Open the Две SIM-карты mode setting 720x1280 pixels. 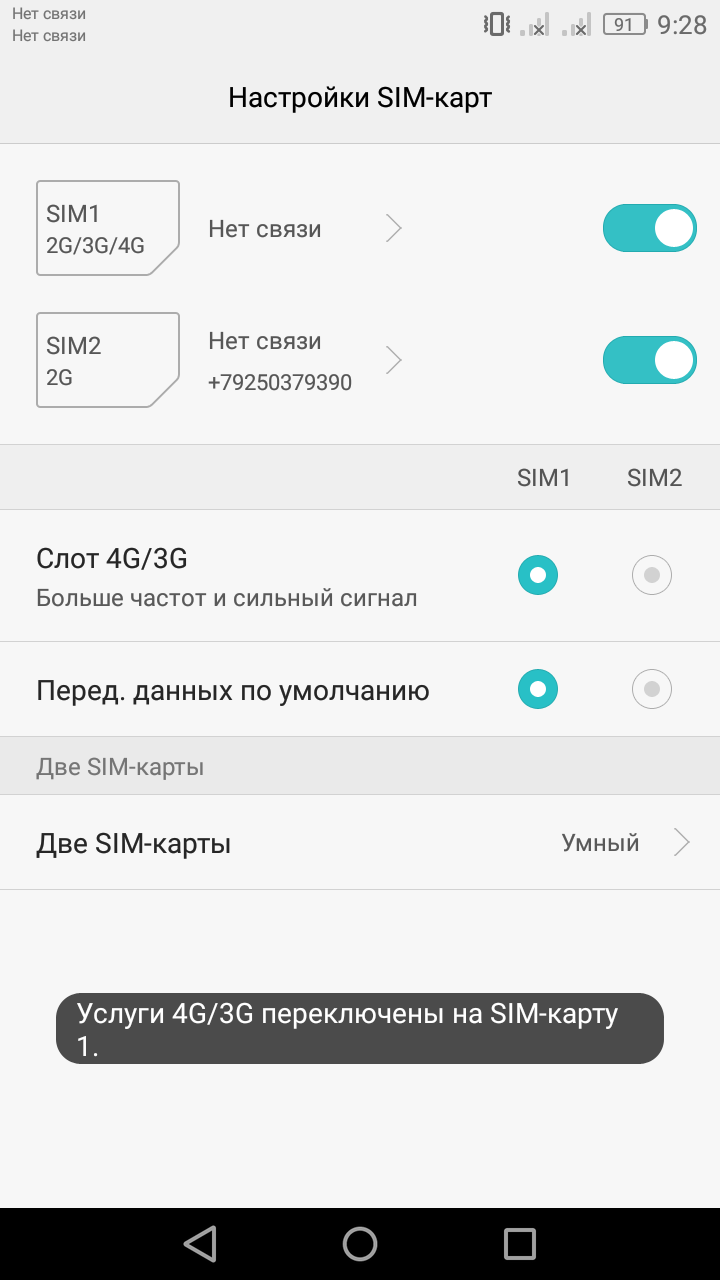(x=360, y=843)
